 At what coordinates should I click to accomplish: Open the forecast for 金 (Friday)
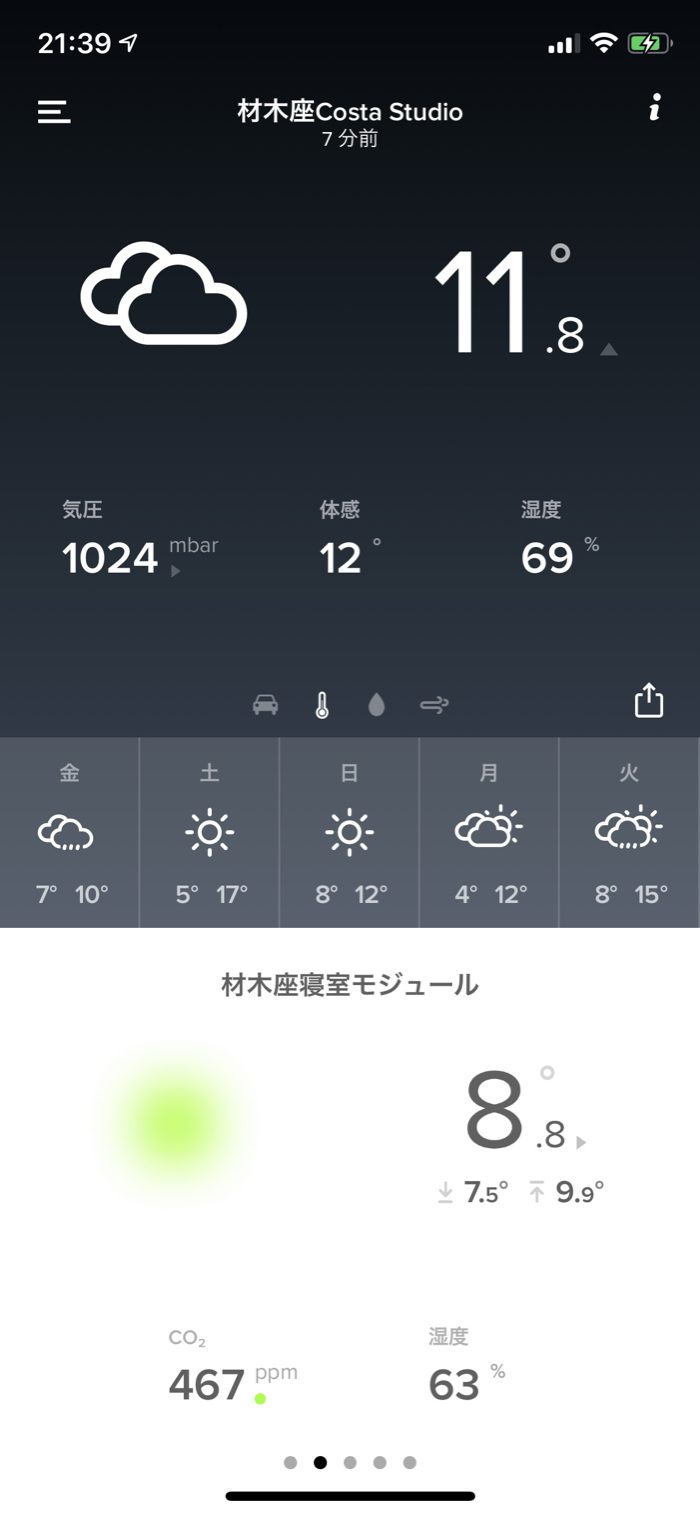[69, 832]
